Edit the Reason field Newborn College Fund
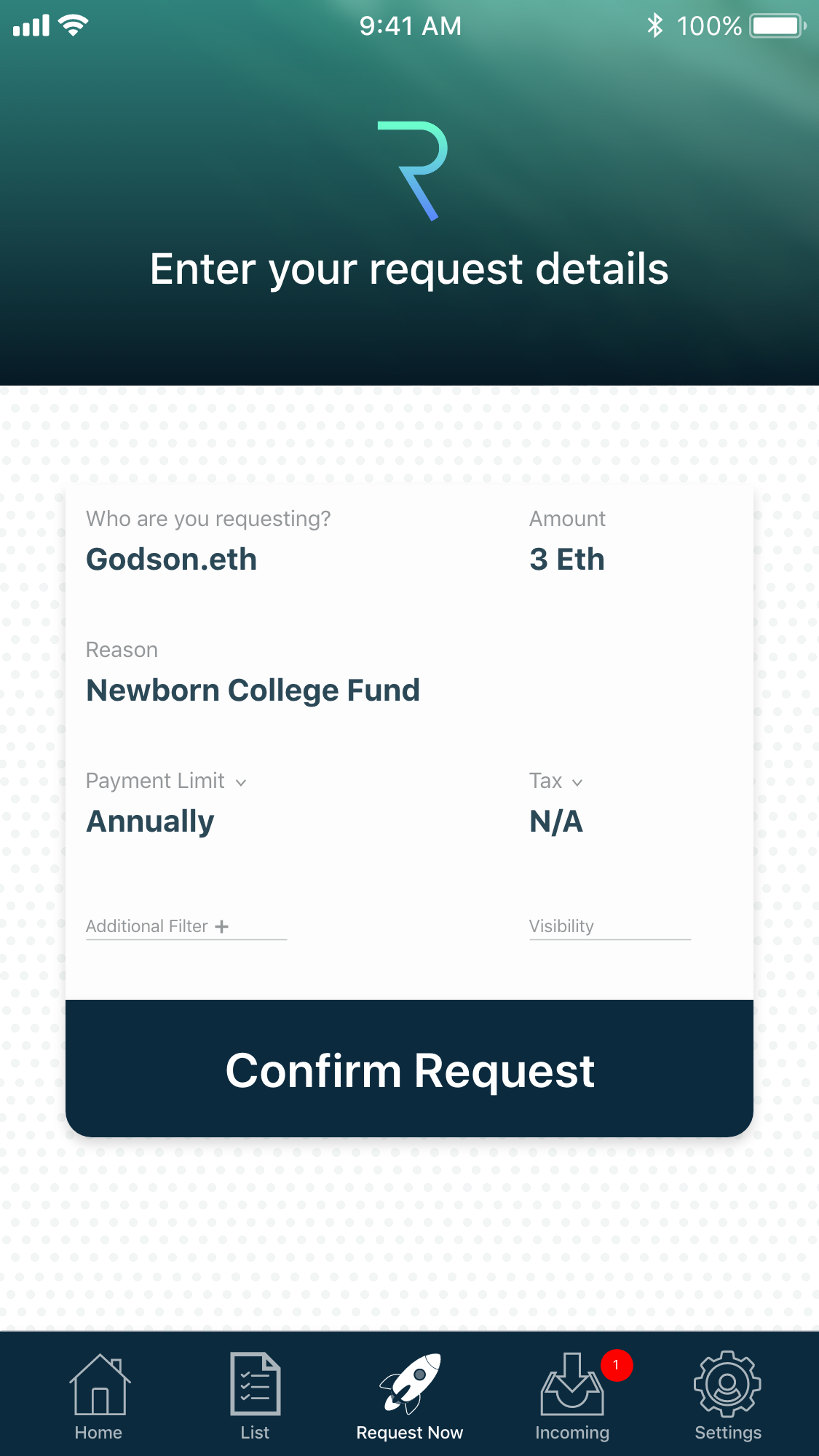Viewport: 819px width, 1456px height. click(x=253, y=691)
